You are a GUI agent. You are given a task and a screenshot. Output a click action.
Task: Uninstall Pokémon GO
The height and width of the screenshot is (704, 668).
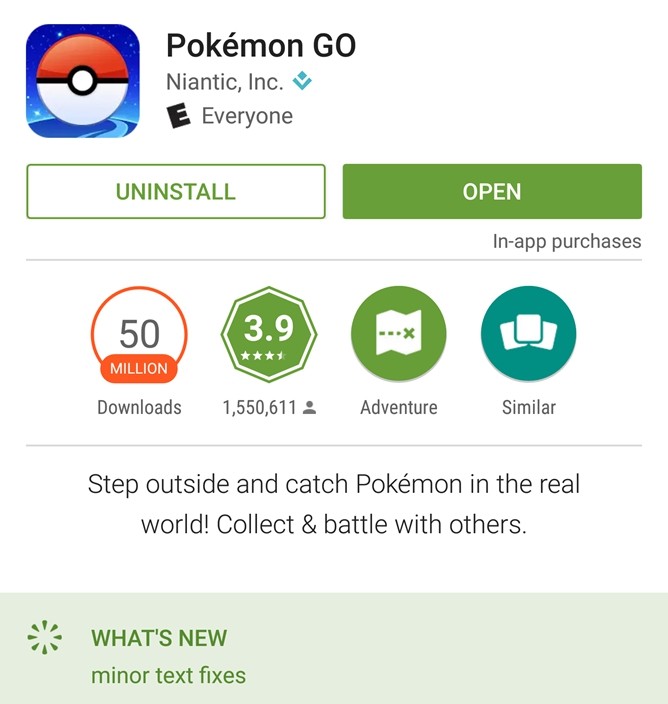[176, 192]
